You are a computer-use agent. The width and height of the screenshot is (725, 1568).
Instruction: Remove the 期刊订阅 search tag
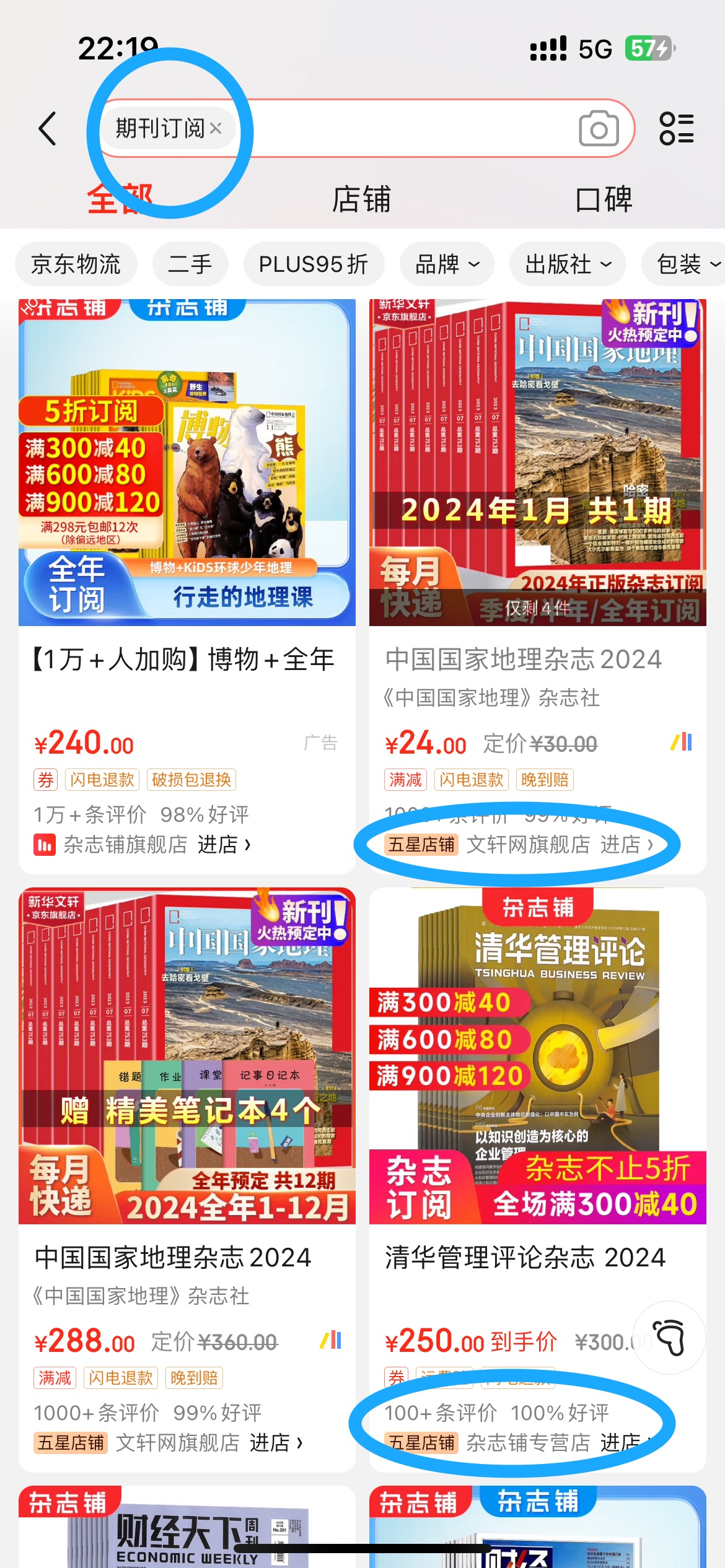click(x=216, y=128)
